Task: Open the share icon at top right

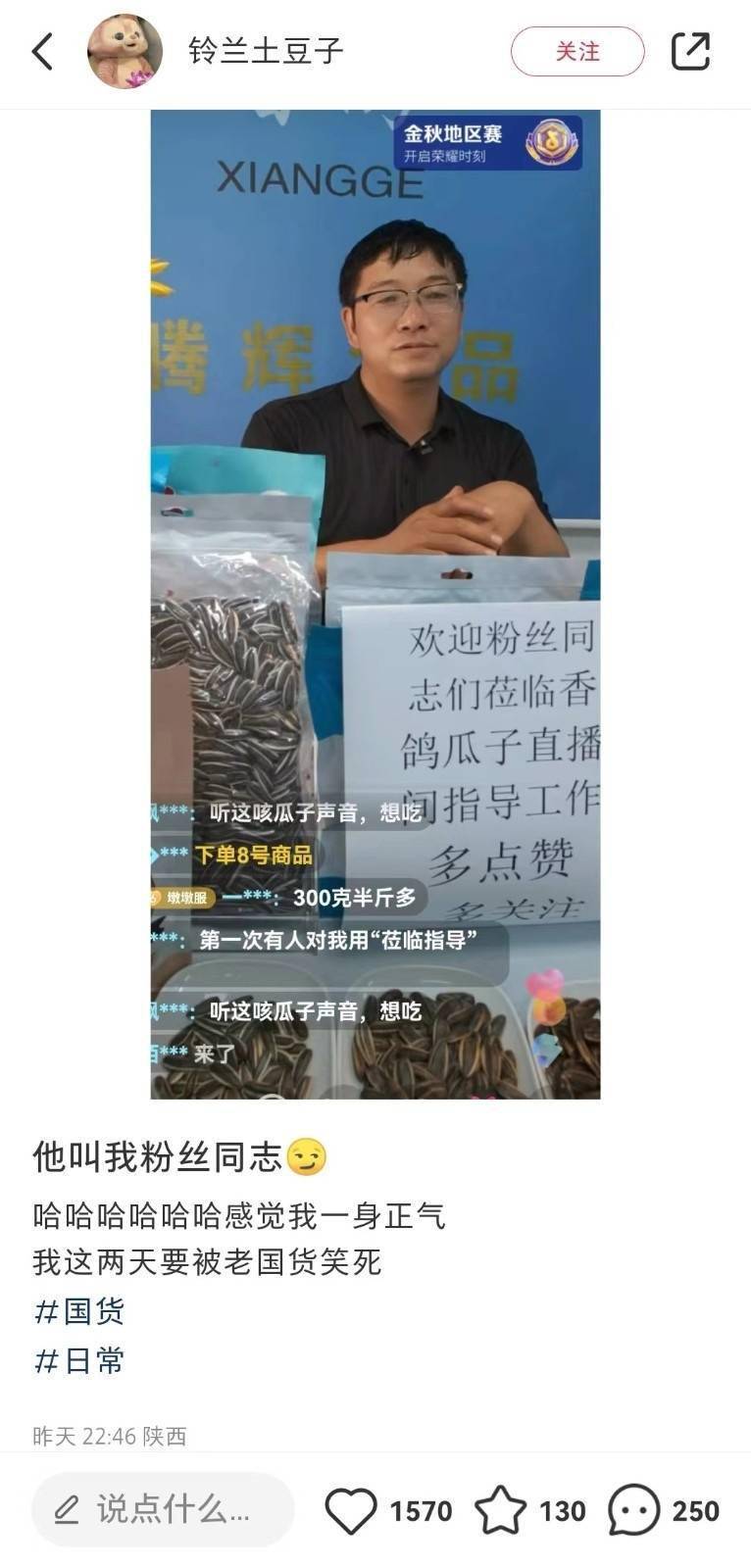Action: click(x=690, y=51)
